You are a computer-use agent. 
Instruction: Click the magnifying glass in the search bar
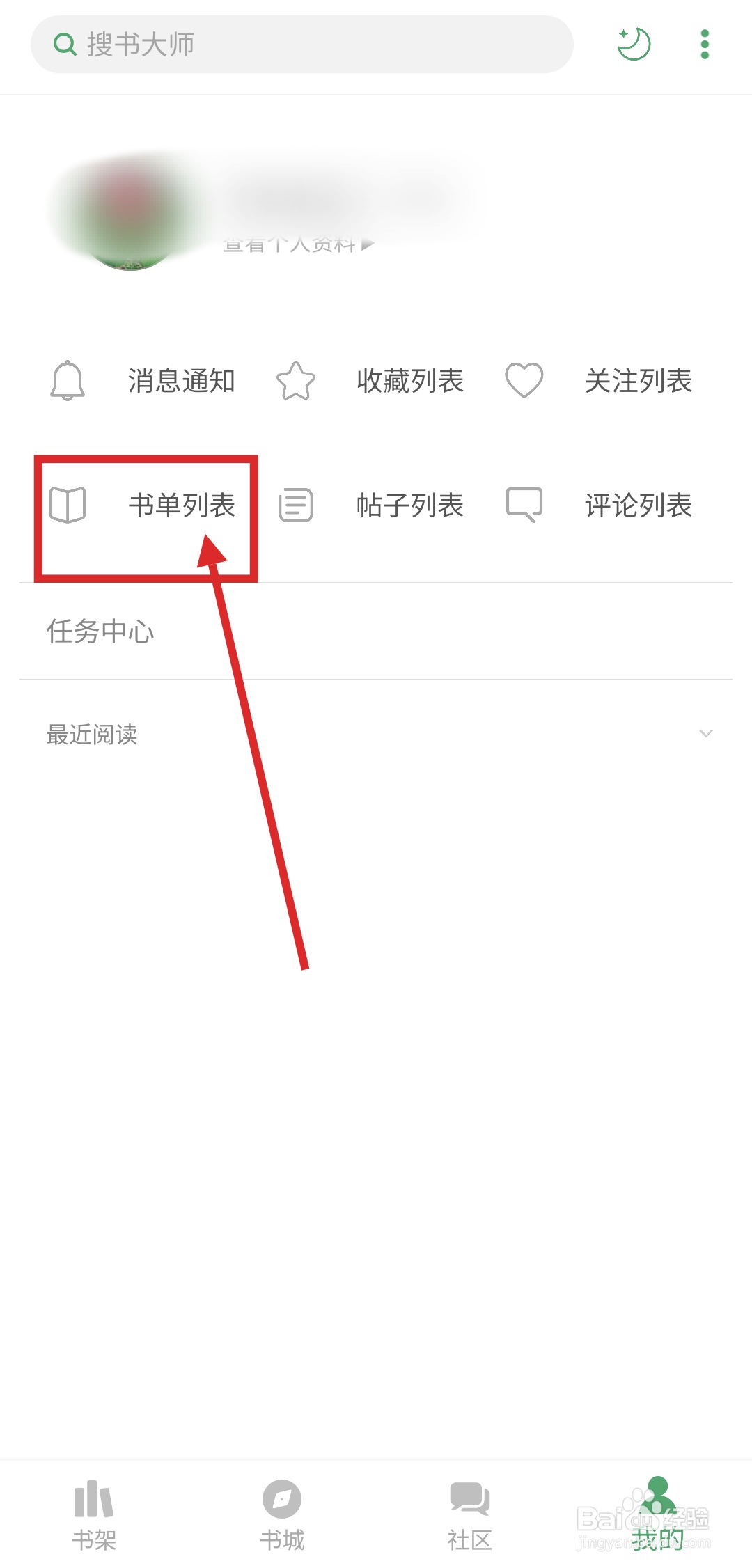65,44
